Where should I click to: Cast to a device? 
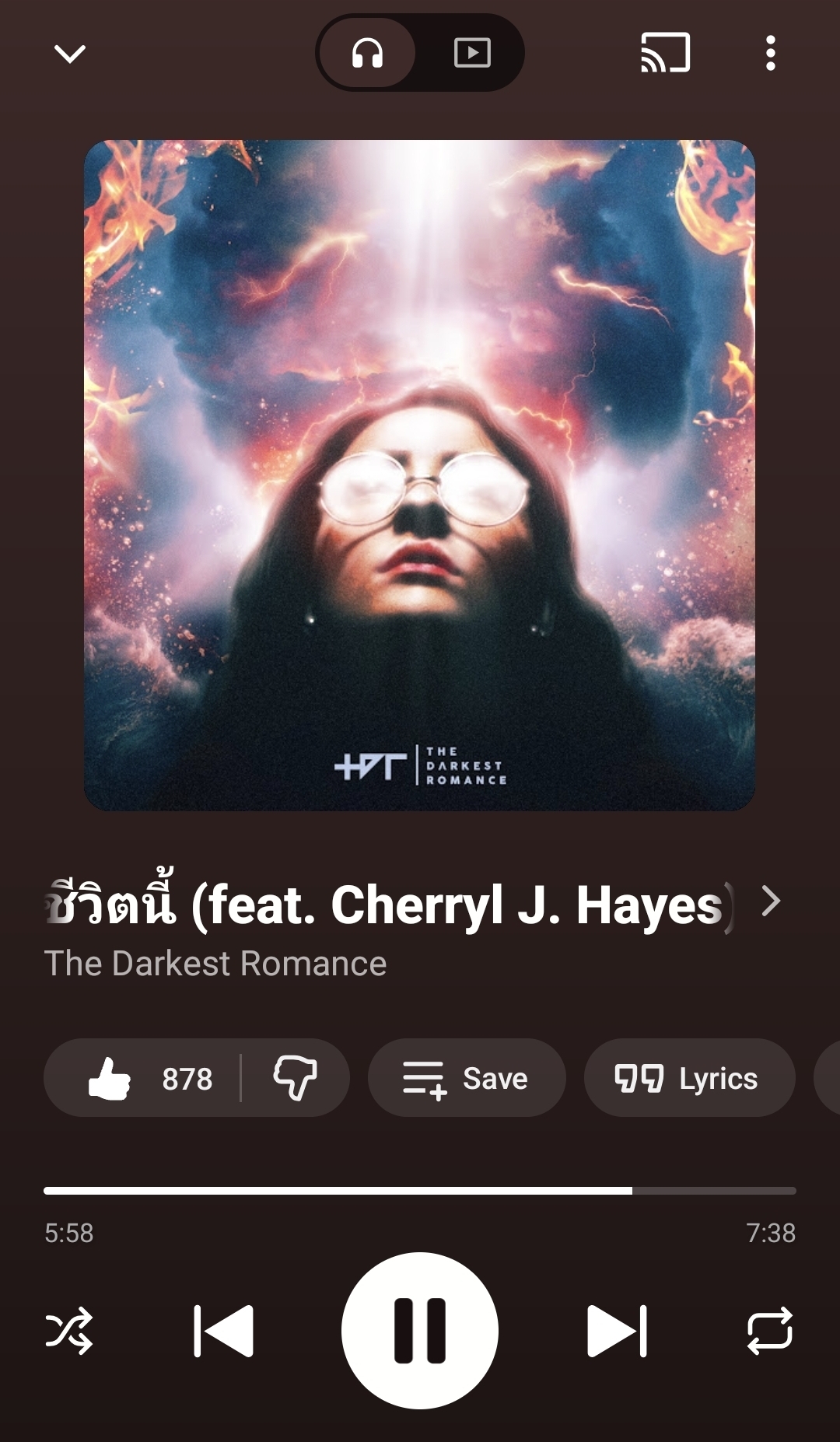665,54
